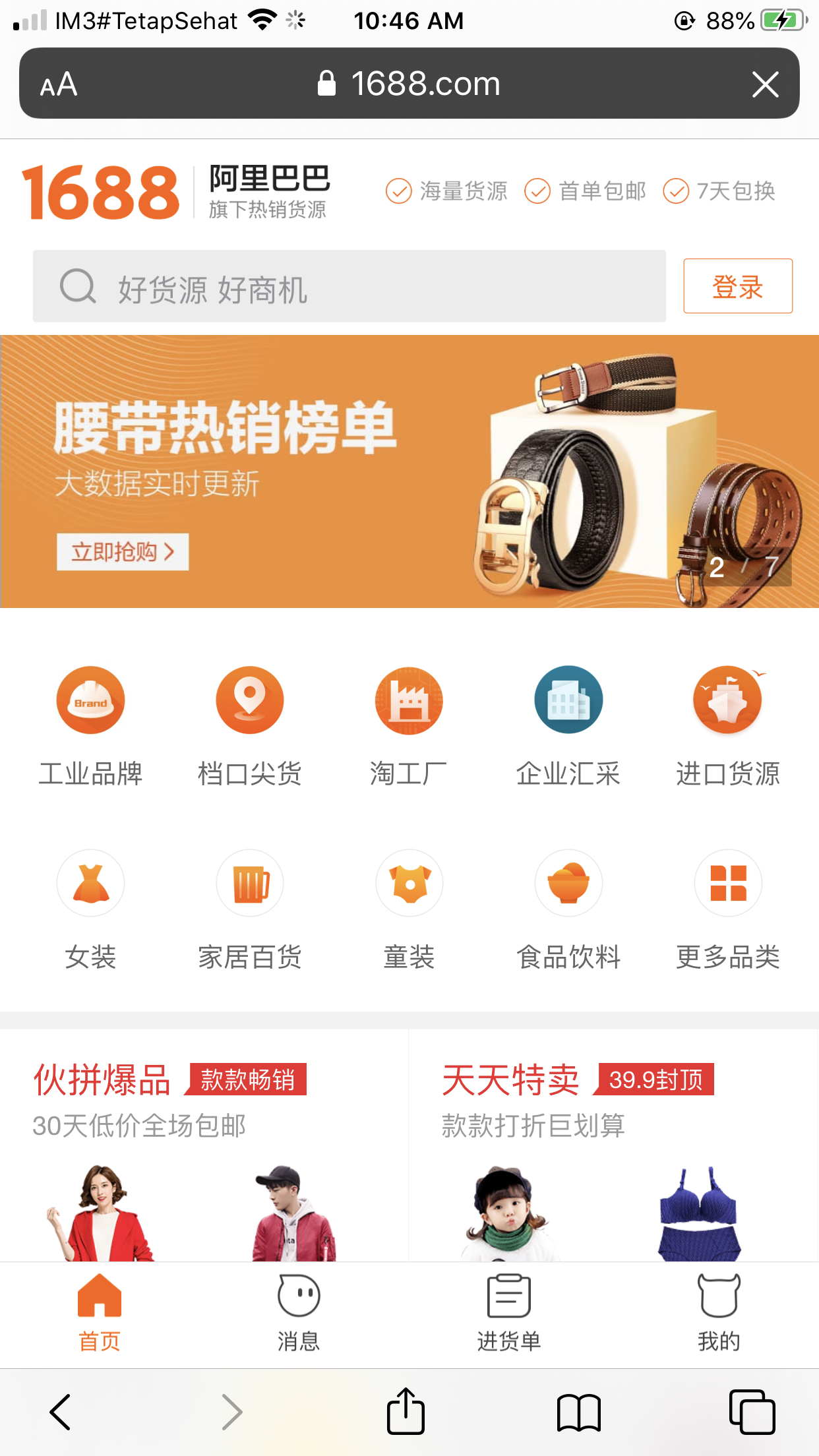Tap 立即抢购 on the belt banner

click(123, 551)
